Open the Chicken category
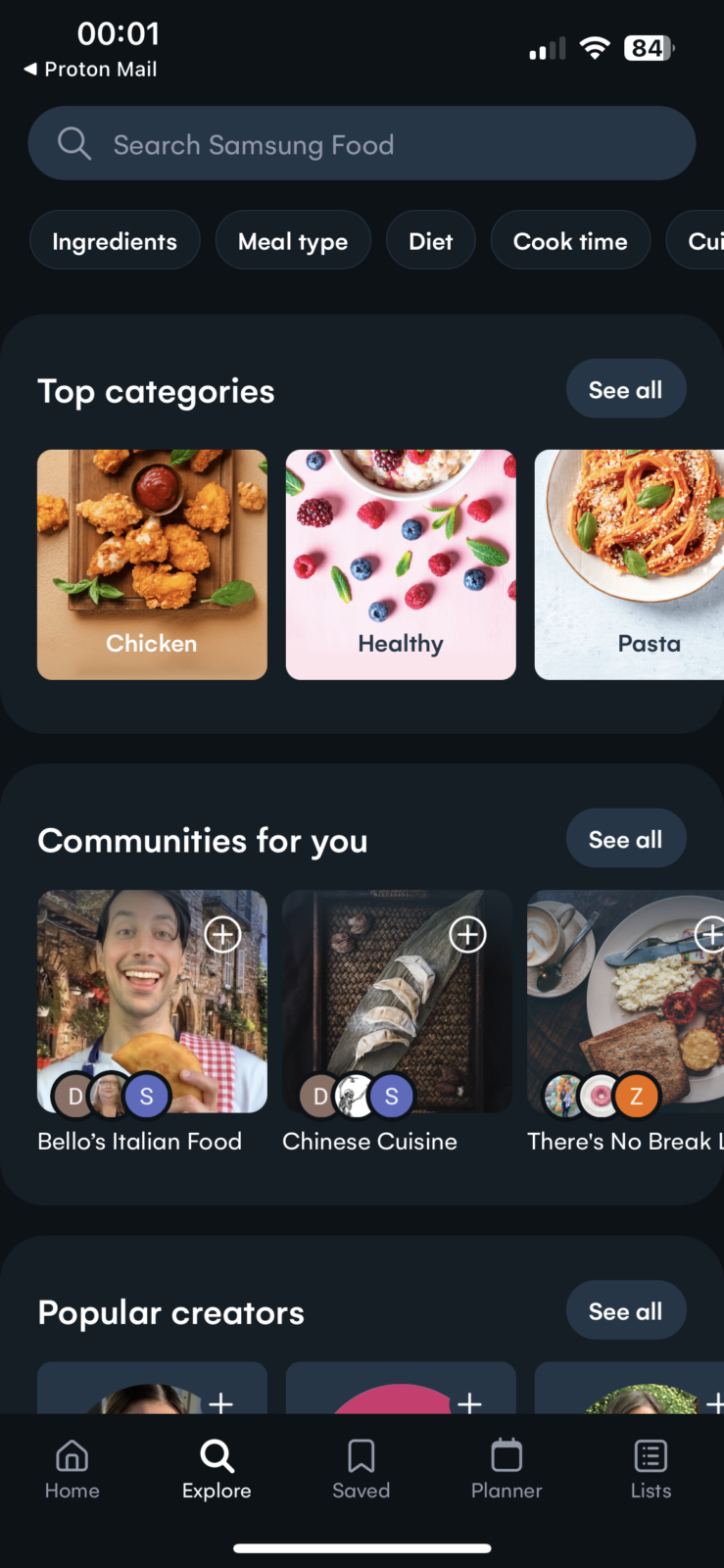 click(x=152, y=563)
